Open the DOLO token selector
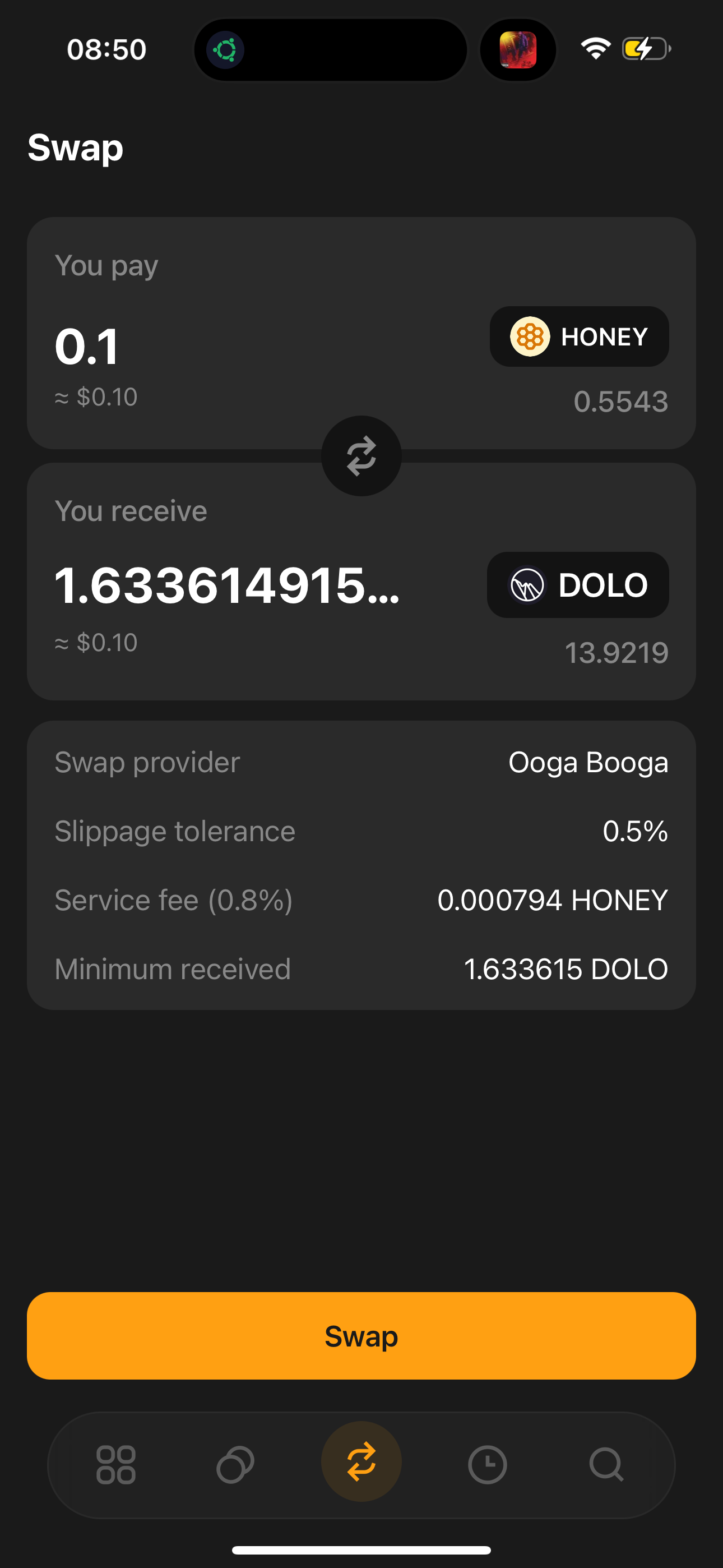Viewport: 723px width, 1568px height. point(577,585)
